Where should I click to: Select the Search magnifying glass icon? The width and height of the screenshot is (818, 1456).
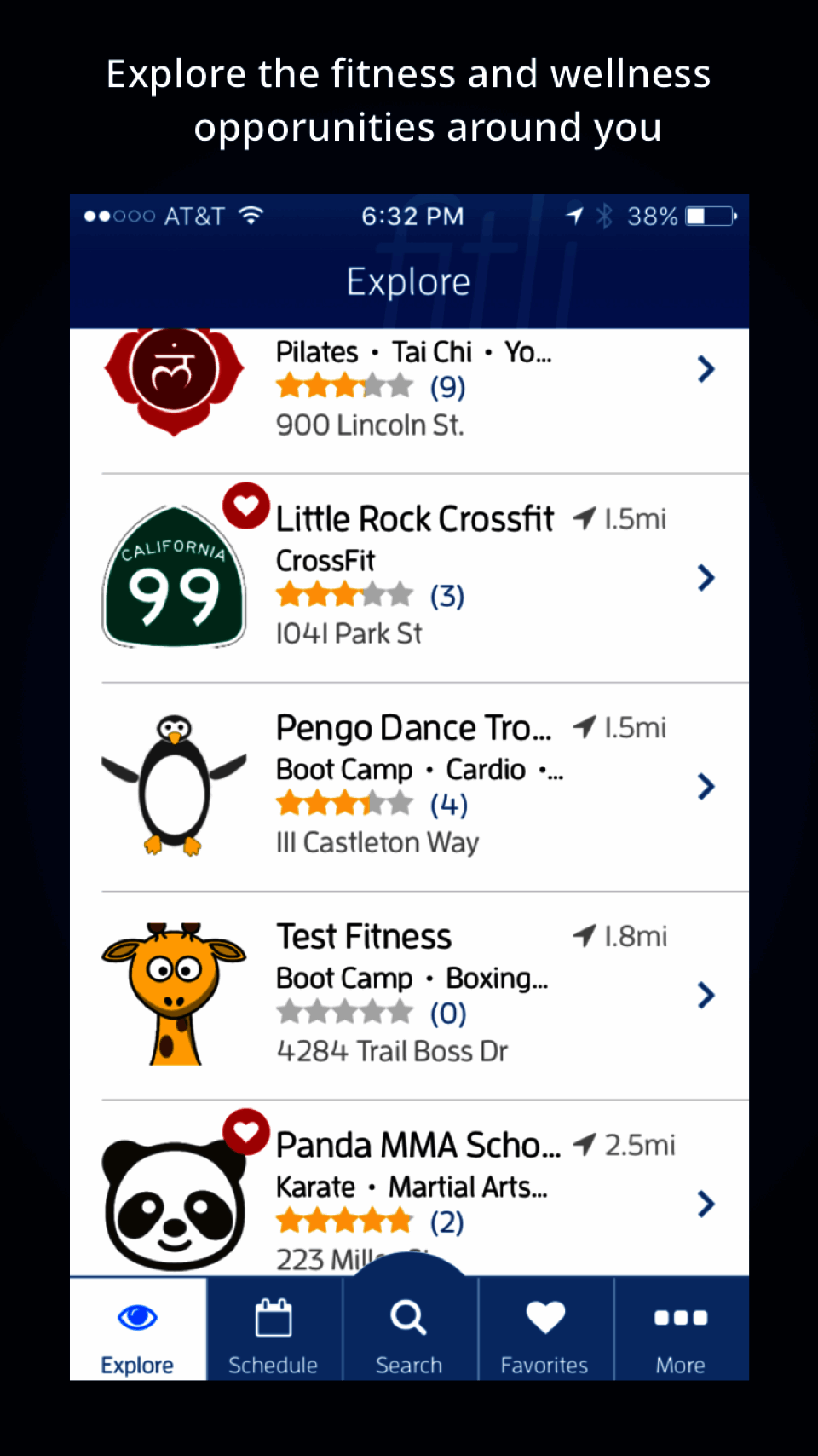click(407, 1318)
